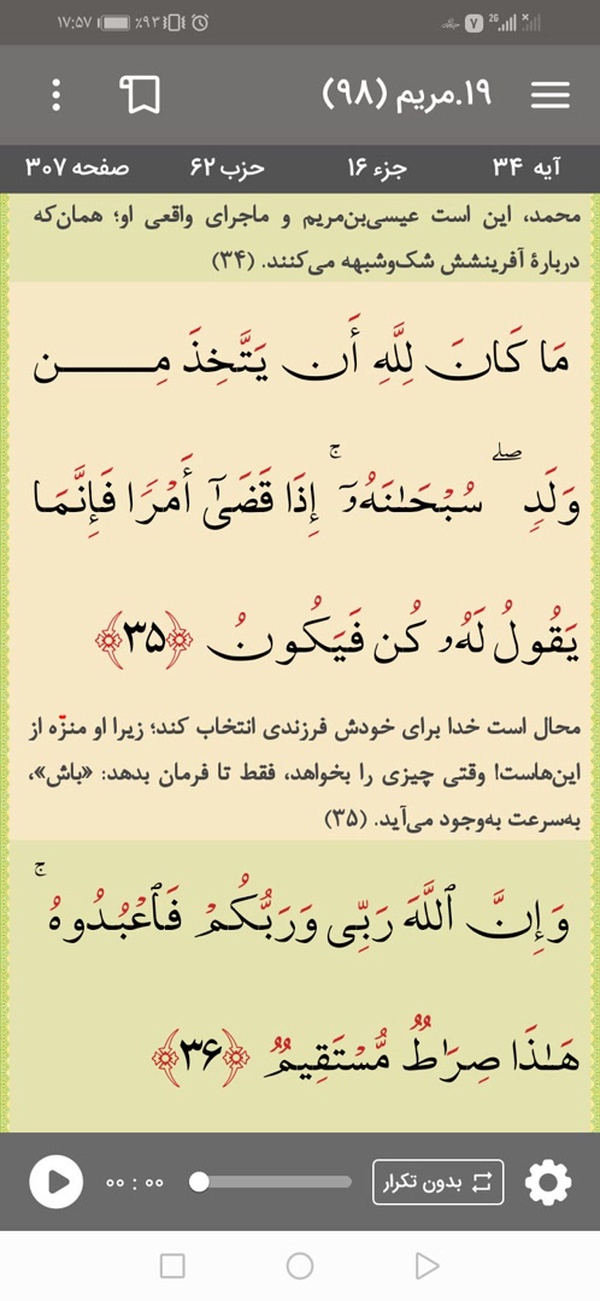This screenshot has height=1301, width=600.
Task: Tap the بدون تکرار repeat button
Action: tap(438, 1182)
